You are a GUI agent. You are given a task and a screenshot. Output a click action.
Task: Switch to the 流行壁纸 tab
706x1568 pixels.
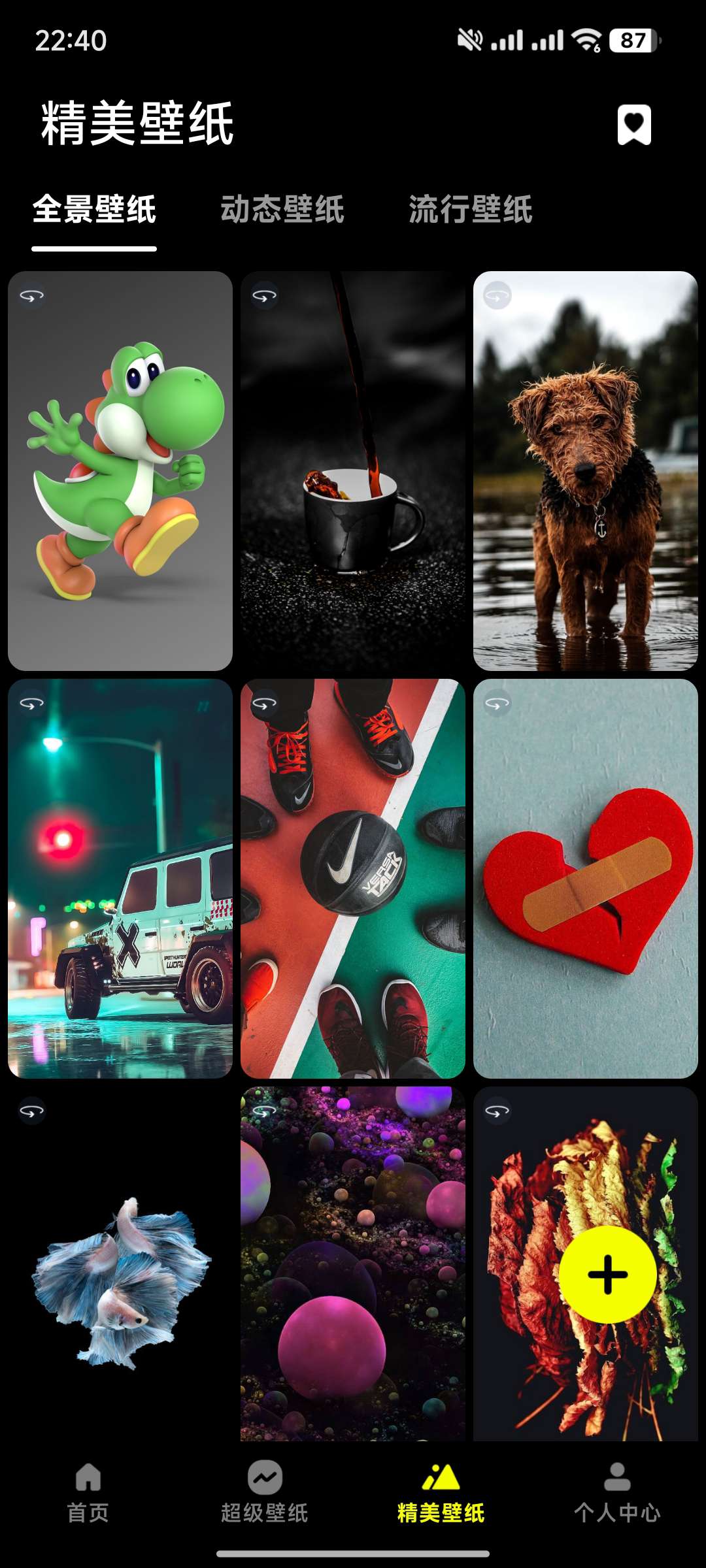click(471, 210)
